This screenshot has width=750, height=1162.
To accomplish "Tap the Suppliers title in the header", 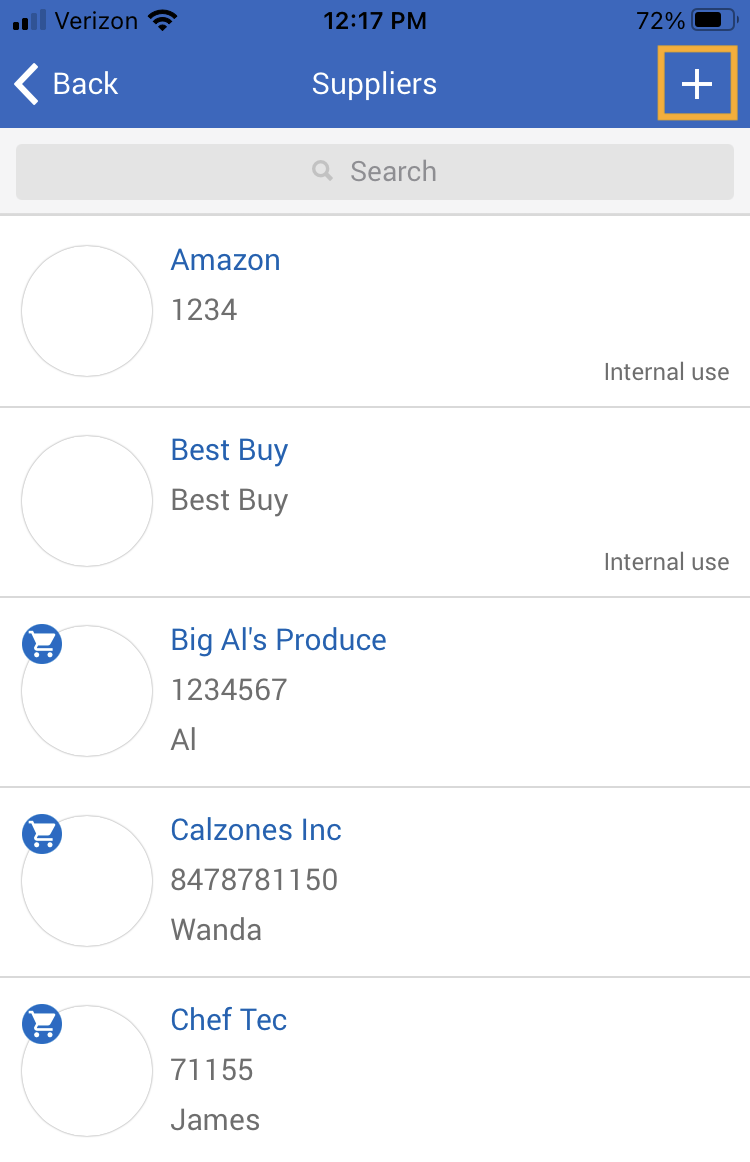I will [374, 84].
